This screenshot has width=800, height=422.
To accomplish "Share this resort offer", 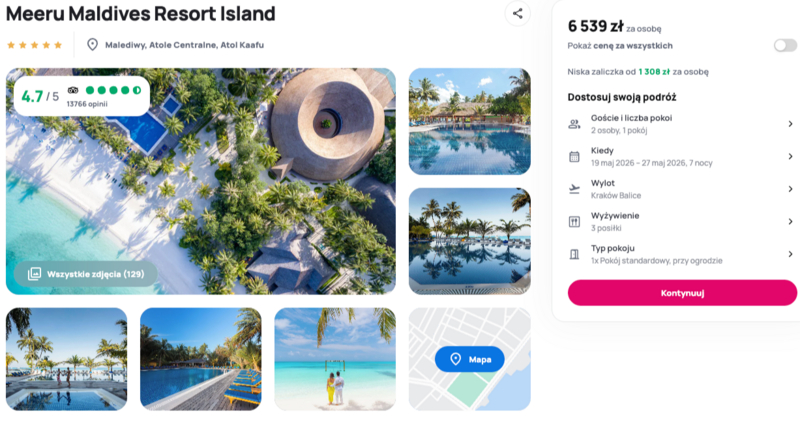I will click(517, 14).
